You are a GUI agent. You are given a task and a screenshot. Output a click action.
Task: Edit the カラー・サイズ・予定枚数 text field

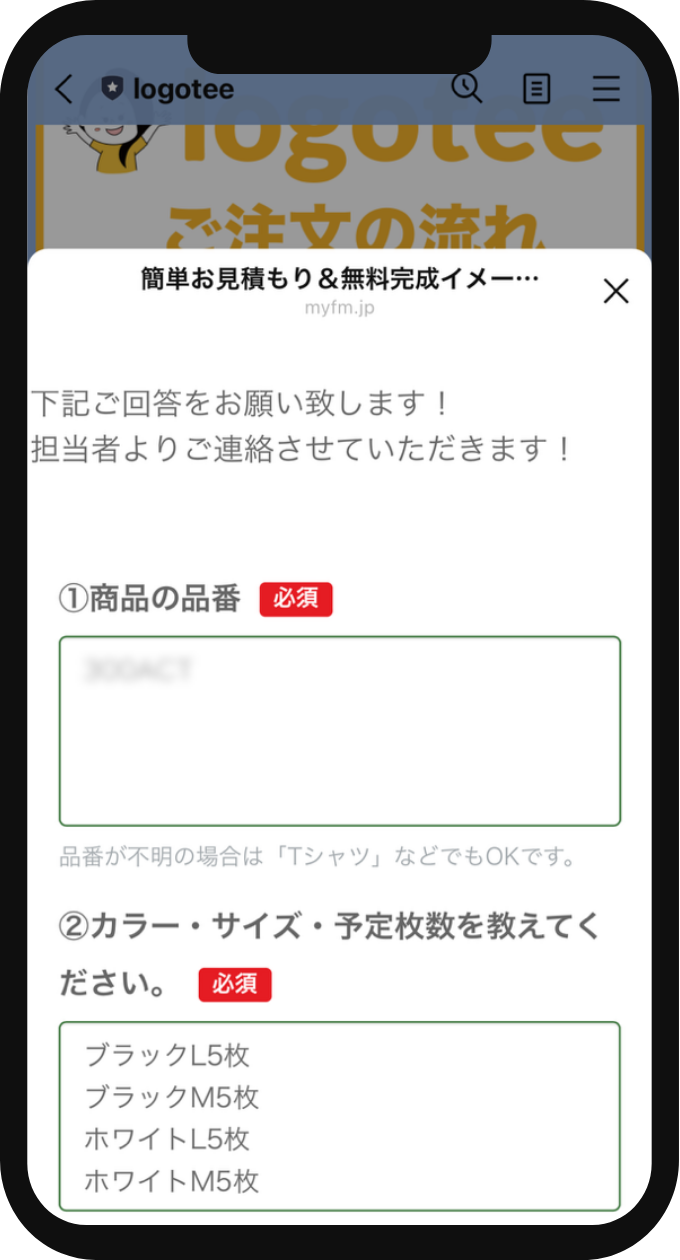340,1116
